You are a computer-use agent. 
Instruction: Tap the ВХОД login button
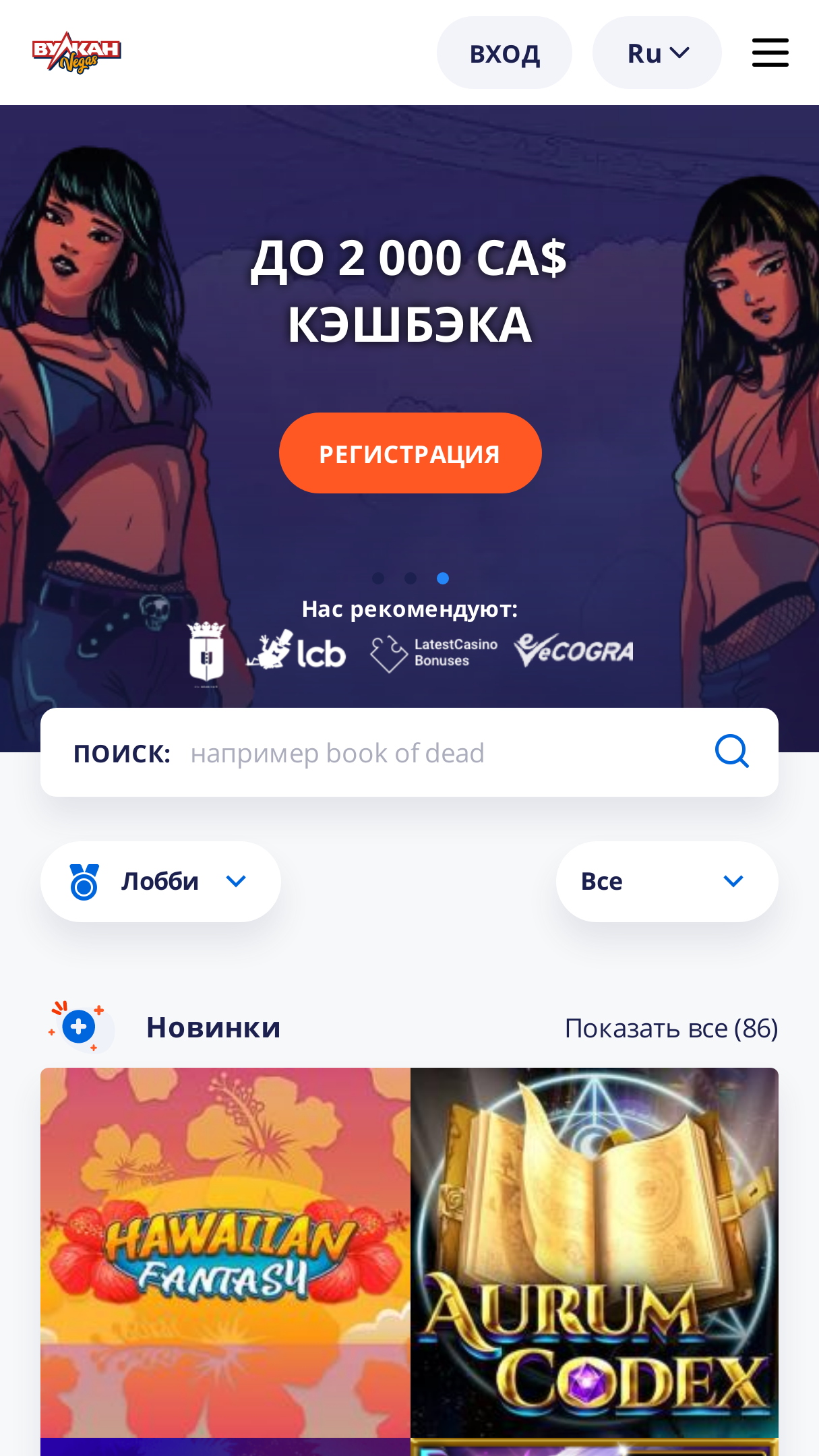click(504, 53)
